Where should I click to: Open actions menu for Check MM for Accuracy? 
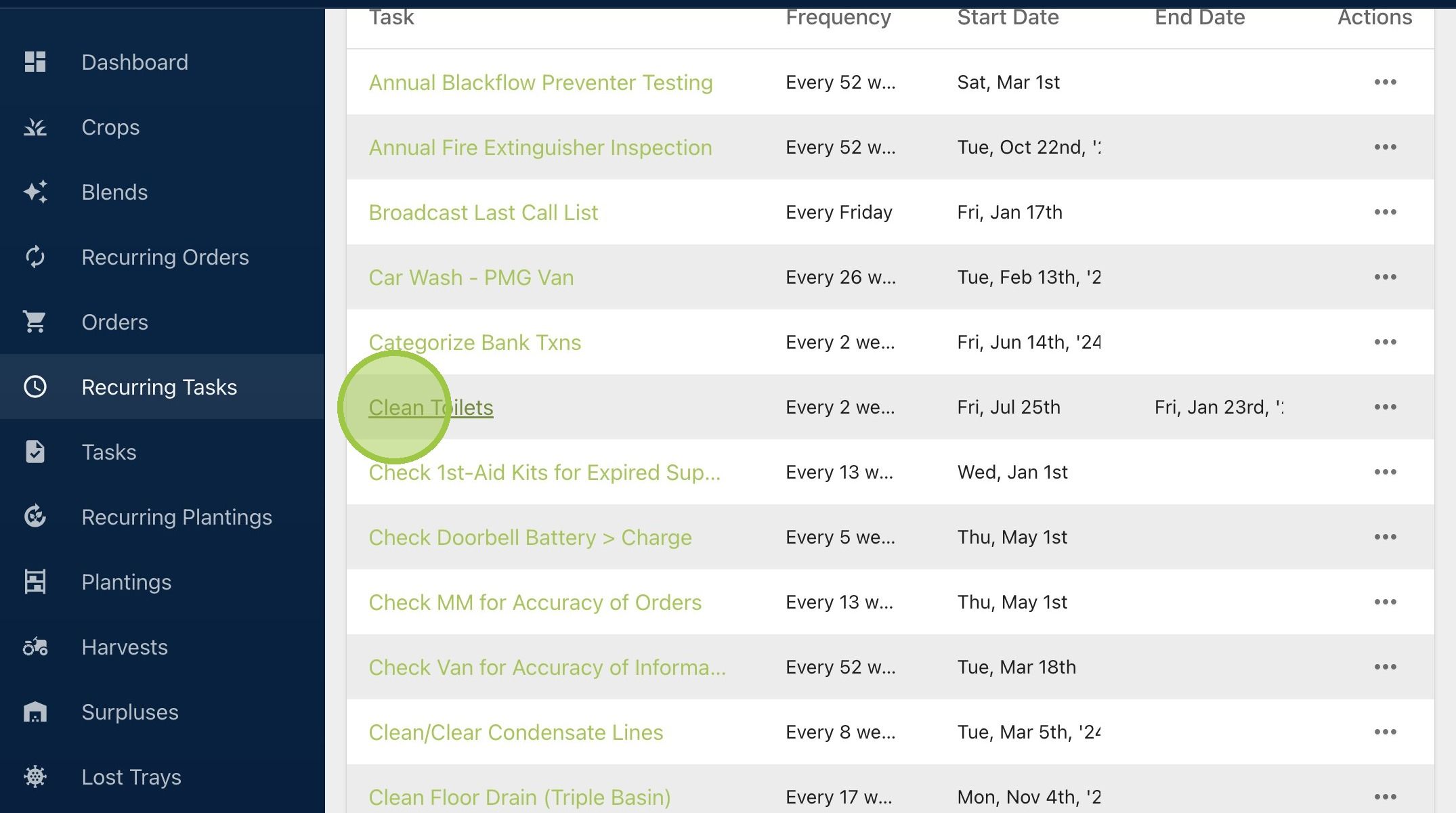point(1385,602)
